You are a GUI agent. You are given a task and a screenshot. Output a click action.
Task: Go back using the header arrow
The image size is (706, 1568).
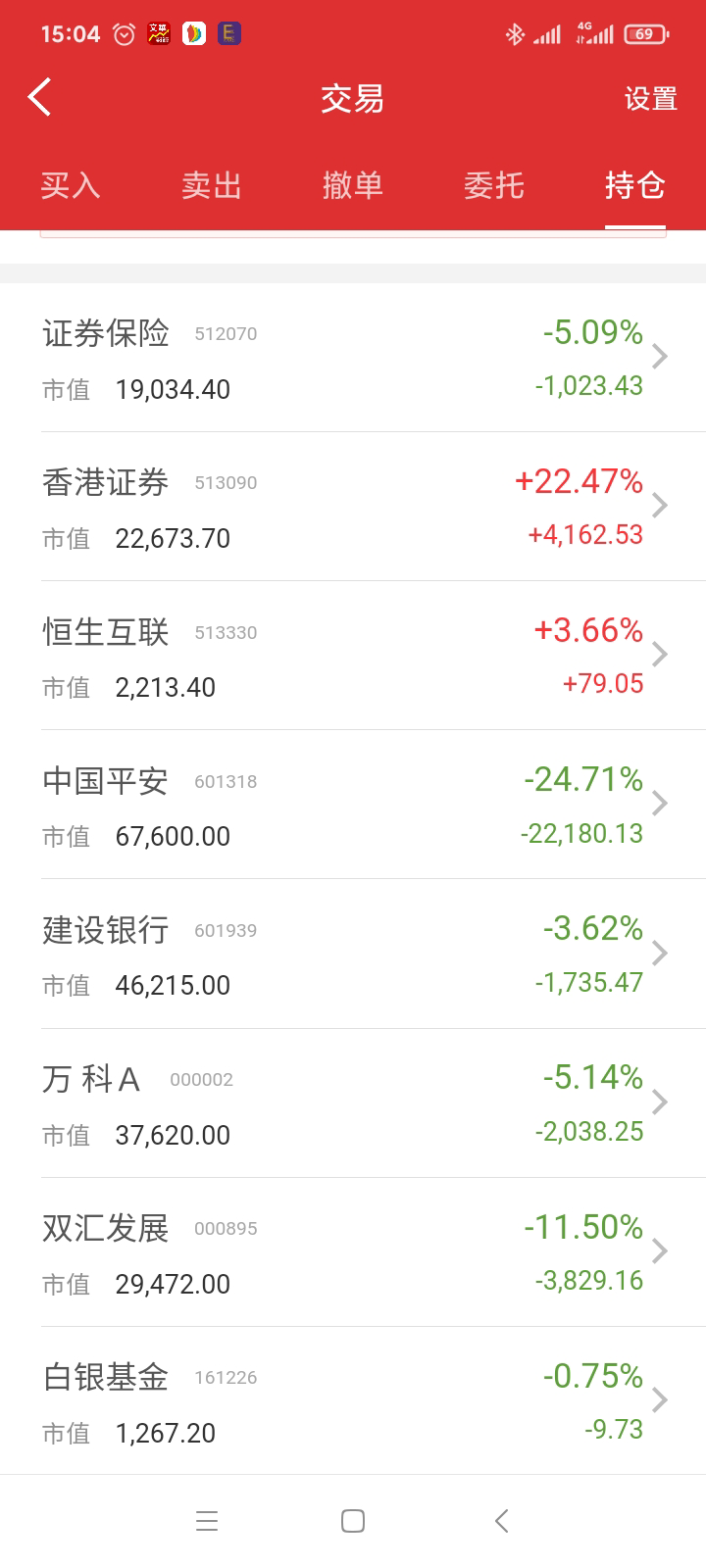click(x=40, y=98)
